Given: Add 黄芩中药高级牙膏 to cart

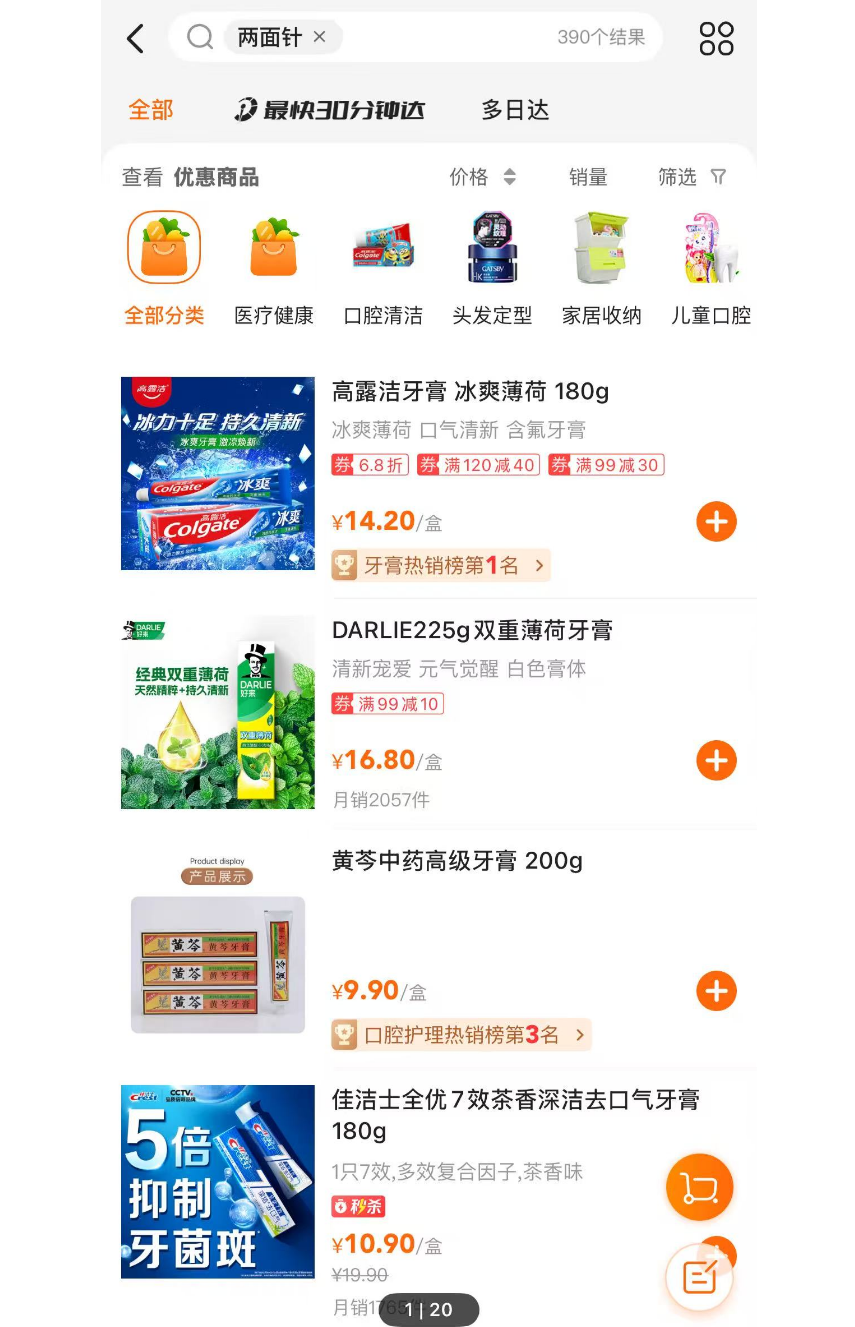Looking at the screenshot, I should 716,992.
